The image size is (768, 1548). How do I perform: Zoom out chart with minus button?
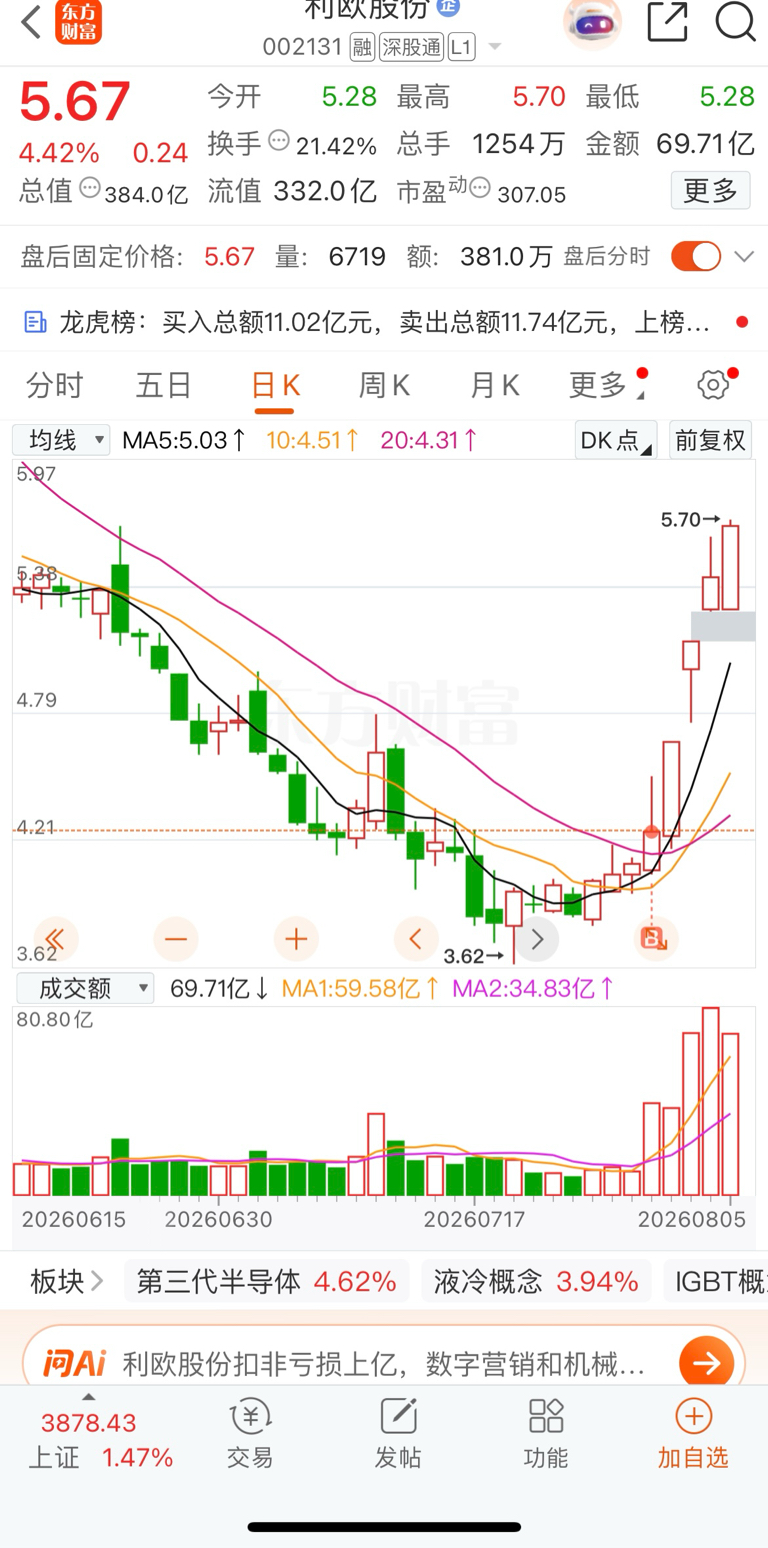(176, 939)
